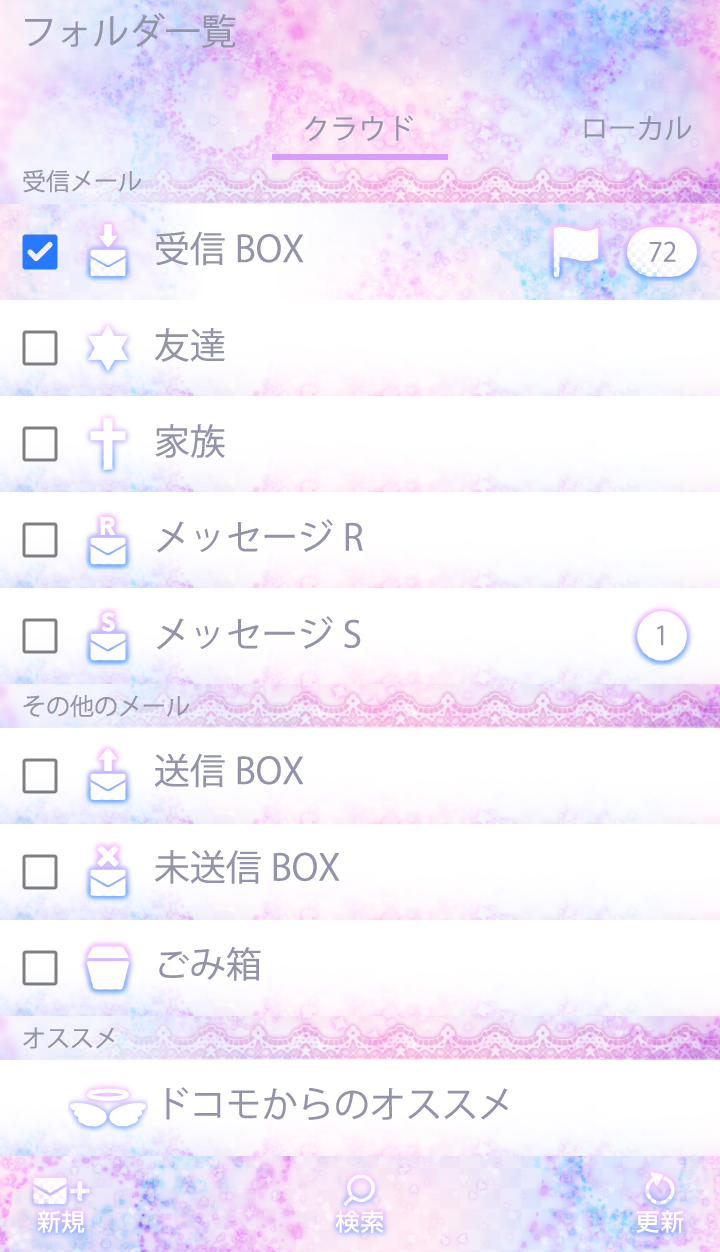Image resolution: width=720 pixels, height=1252 pixels.
Task: Switch to the ローカル tab
Action: pos(636,129)
